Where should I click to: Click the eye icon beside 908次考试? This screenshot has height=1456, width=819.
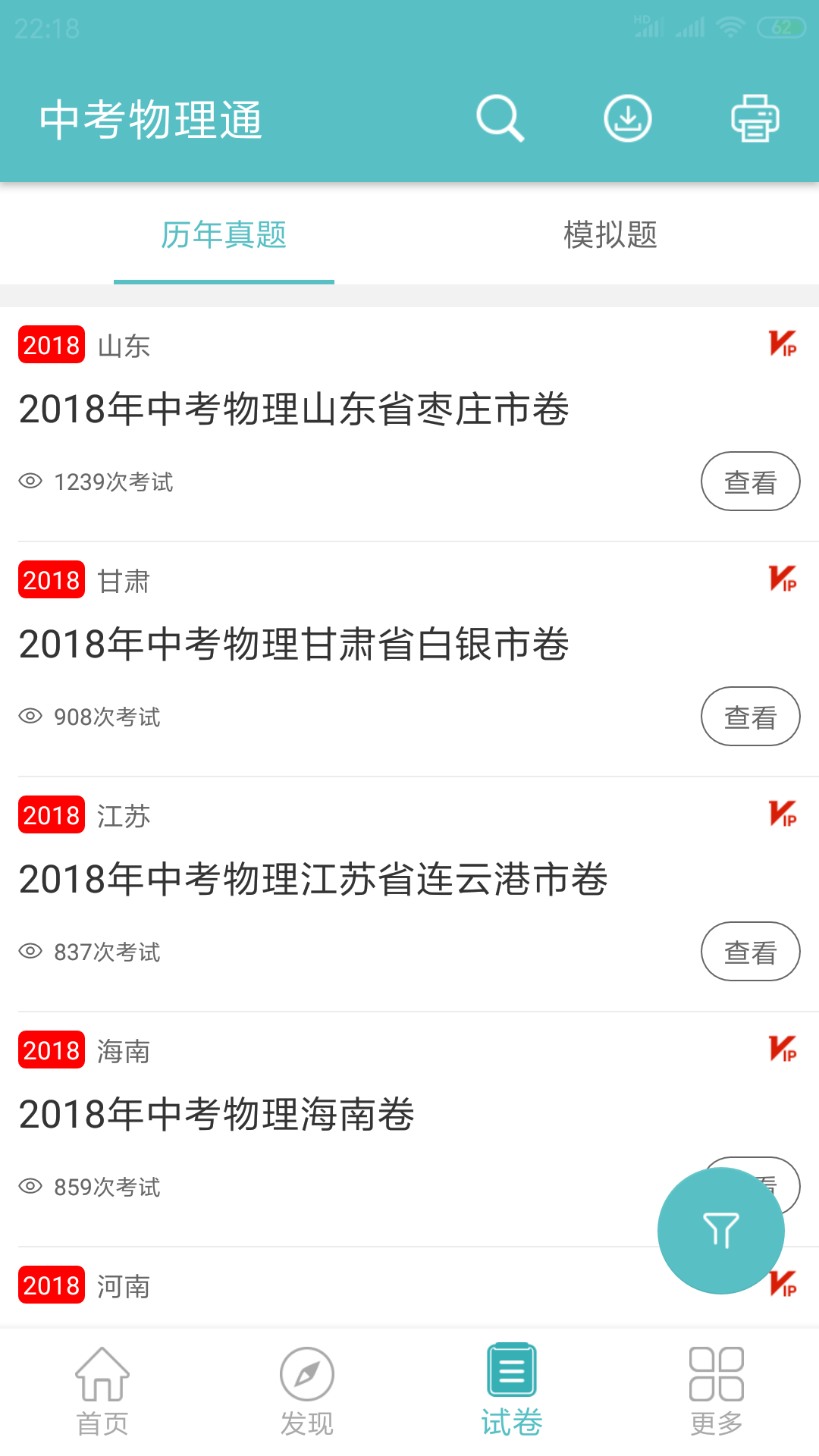click(29, 716)
